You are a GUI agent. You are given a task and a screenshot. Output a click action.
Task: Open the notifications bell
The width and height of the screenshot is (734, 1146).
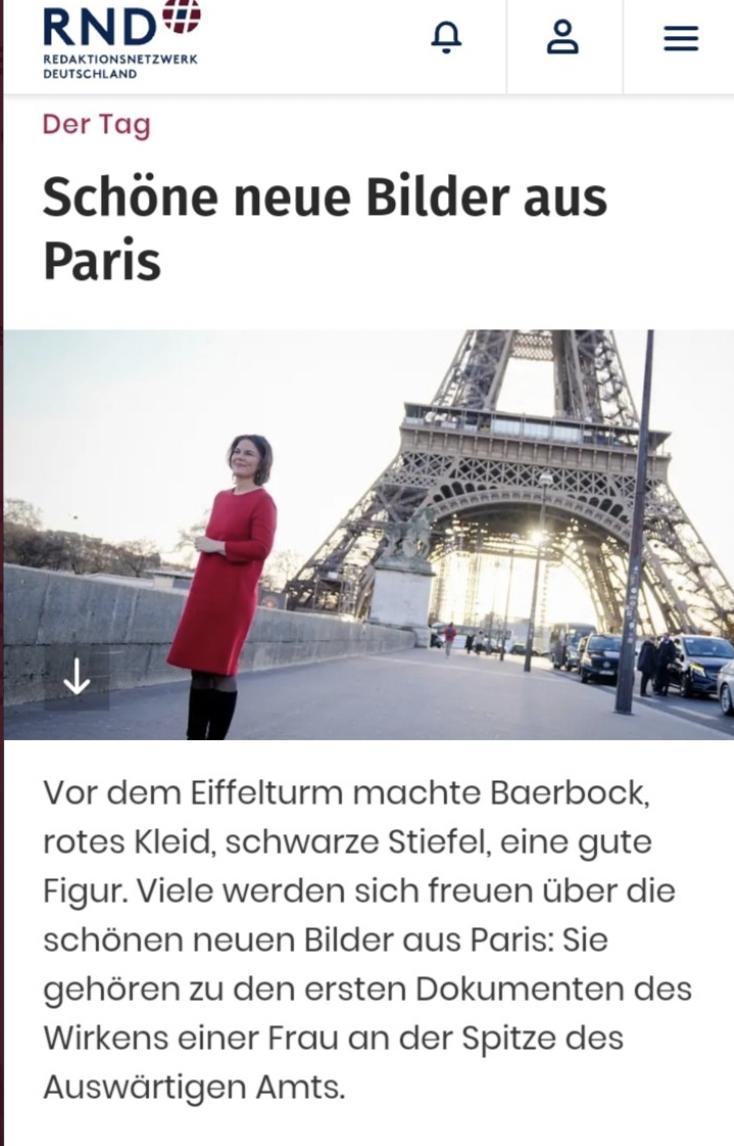click(x=447, y=38)
